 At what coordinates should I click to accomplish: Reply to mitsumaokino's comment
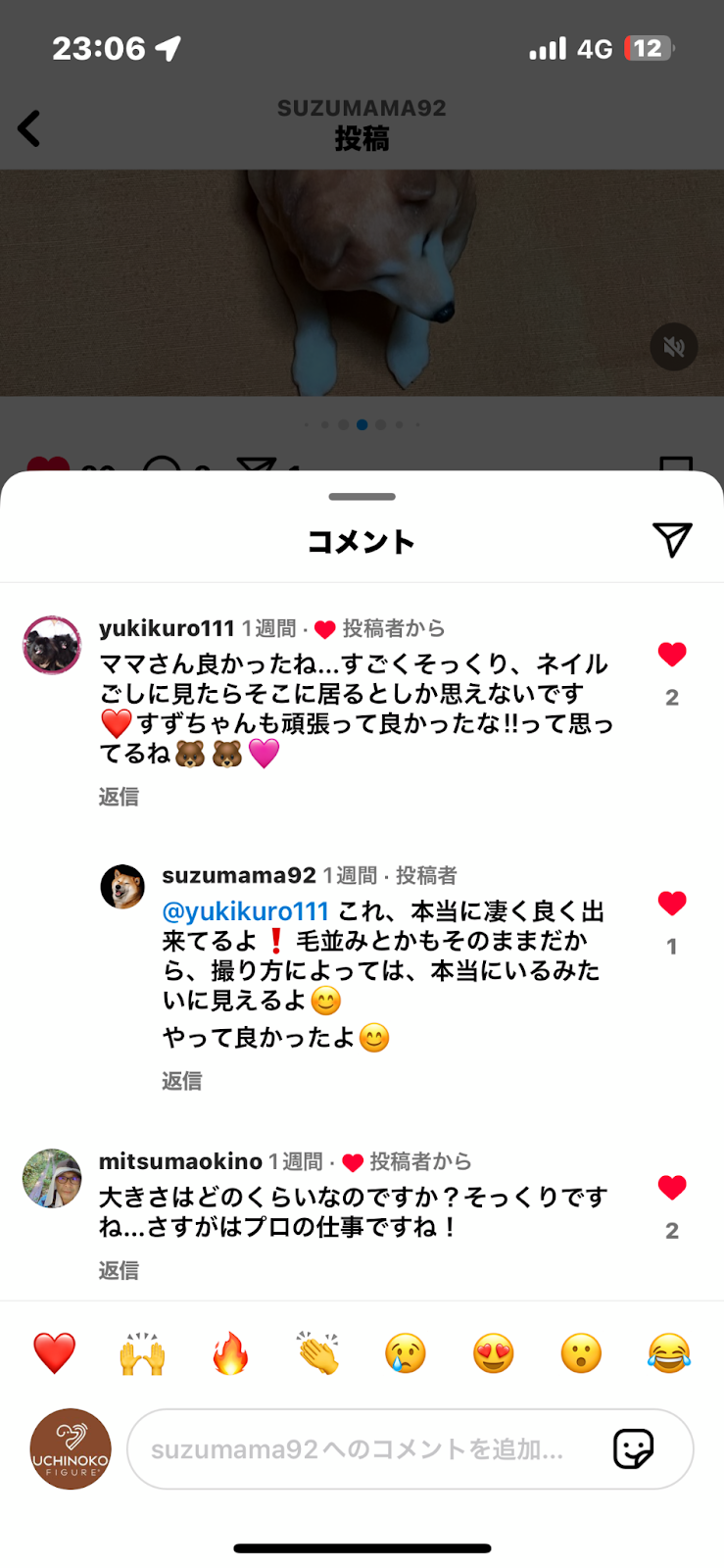coord(119,1271)
